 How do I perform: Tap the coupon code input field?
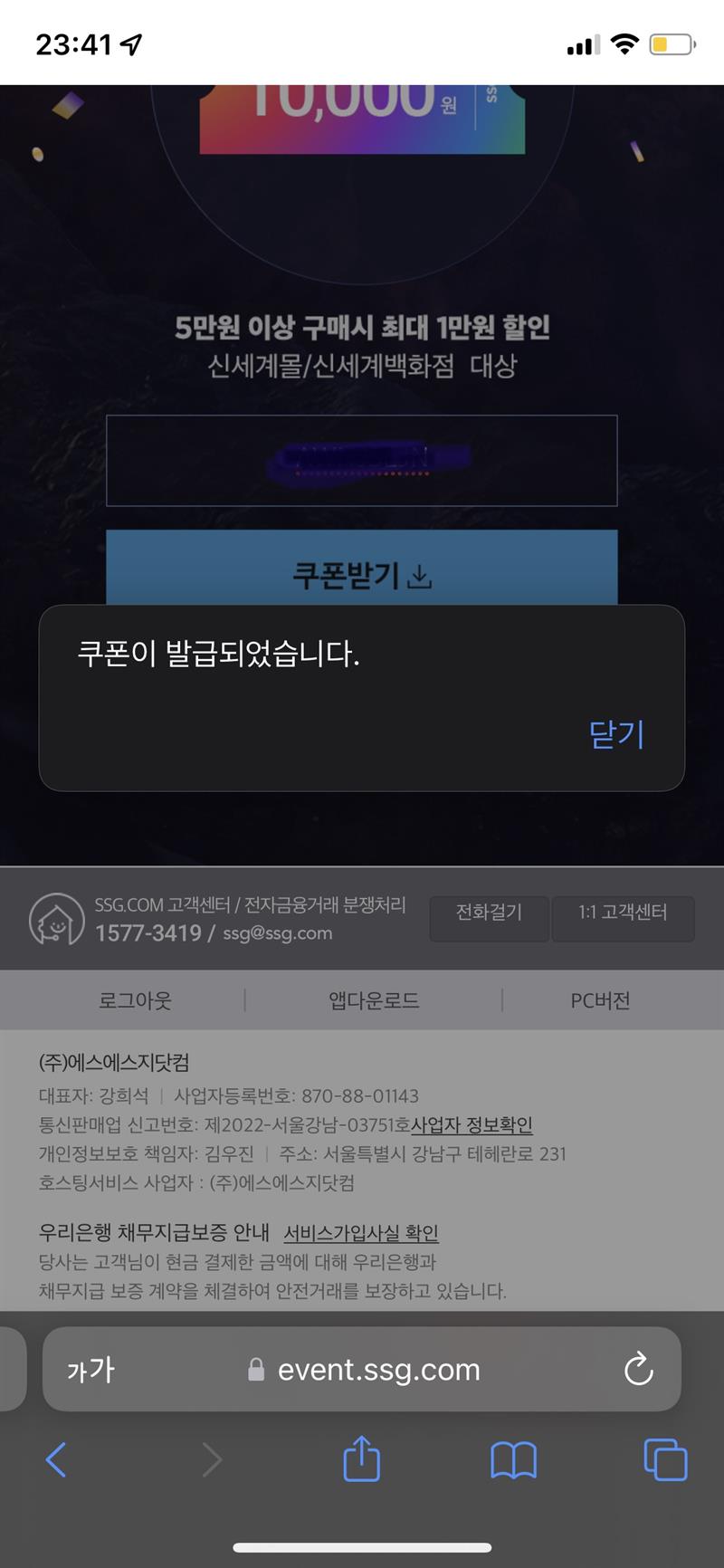[x=362, y=461]
